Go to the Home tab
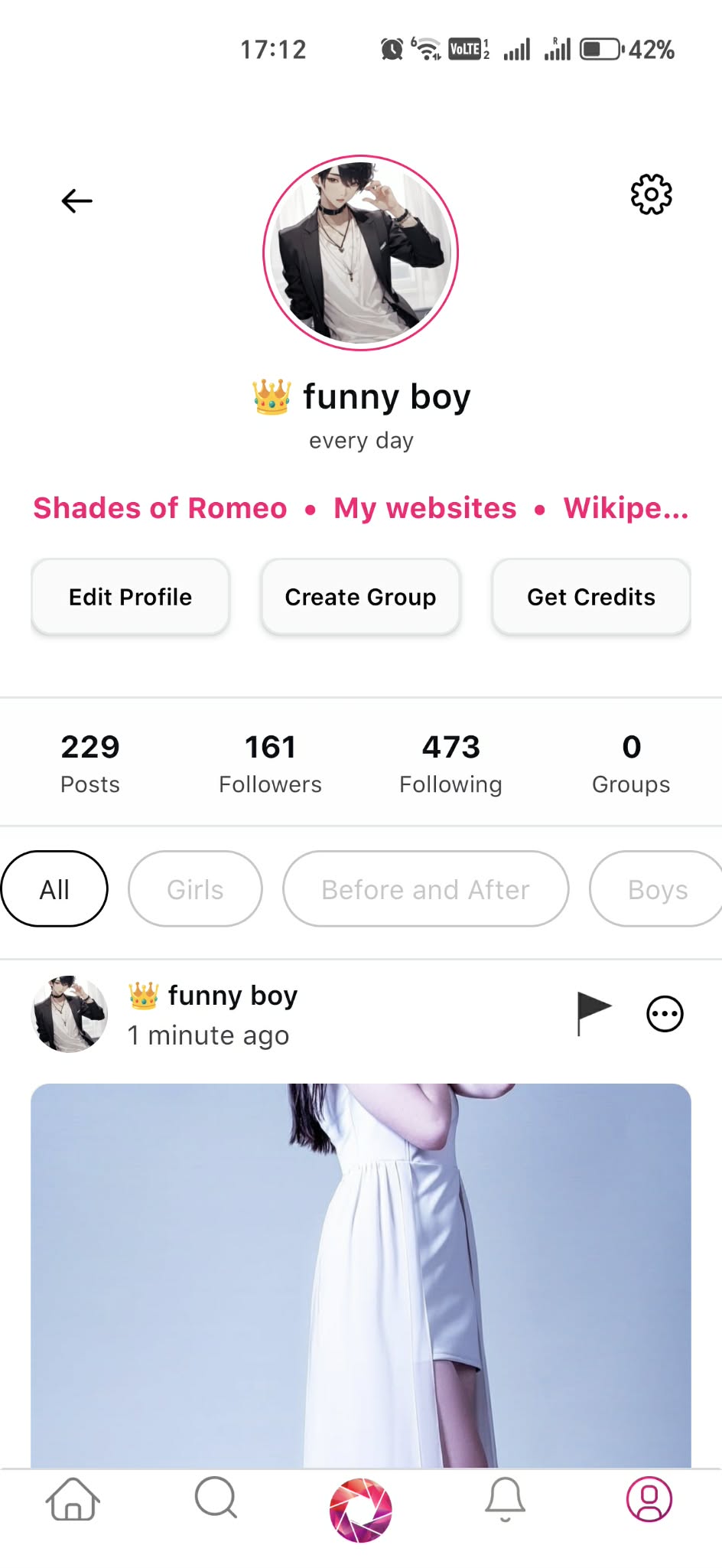Viewport: 722px width, 1568px height. click(73, 1499)
